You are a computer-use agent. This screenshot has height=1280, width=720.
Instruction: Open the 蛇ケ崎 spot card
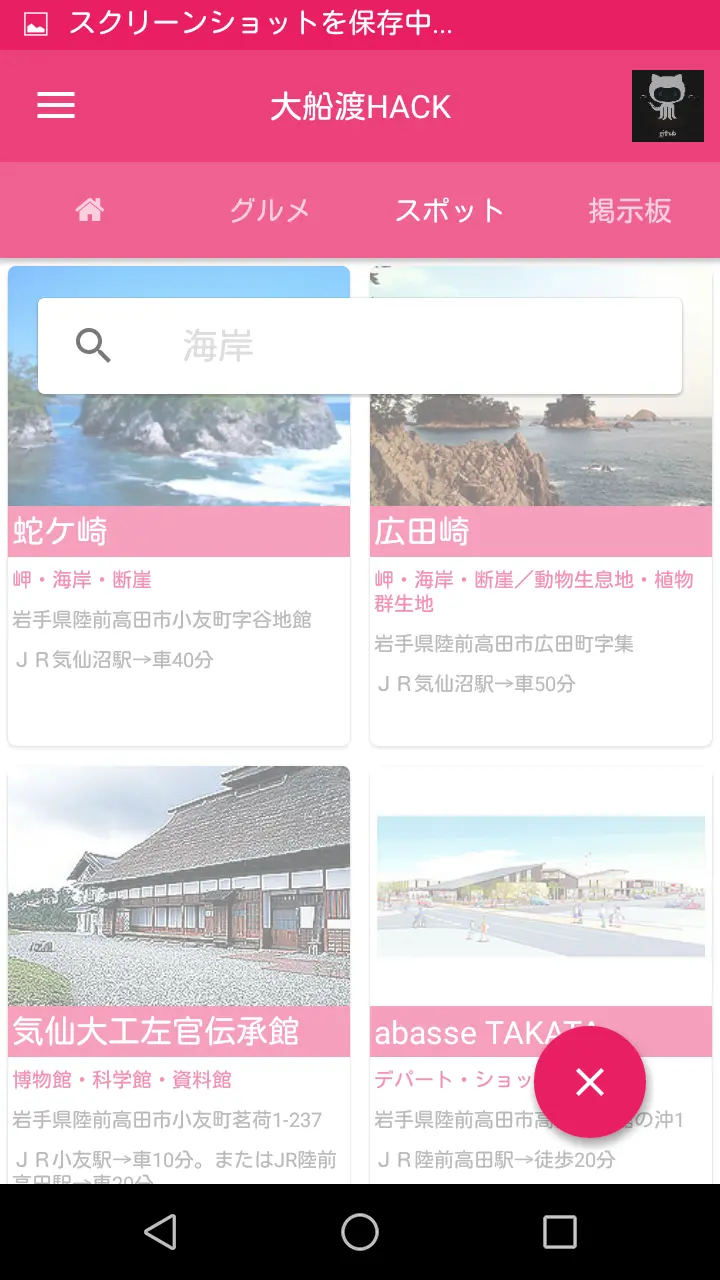point(179,560)
